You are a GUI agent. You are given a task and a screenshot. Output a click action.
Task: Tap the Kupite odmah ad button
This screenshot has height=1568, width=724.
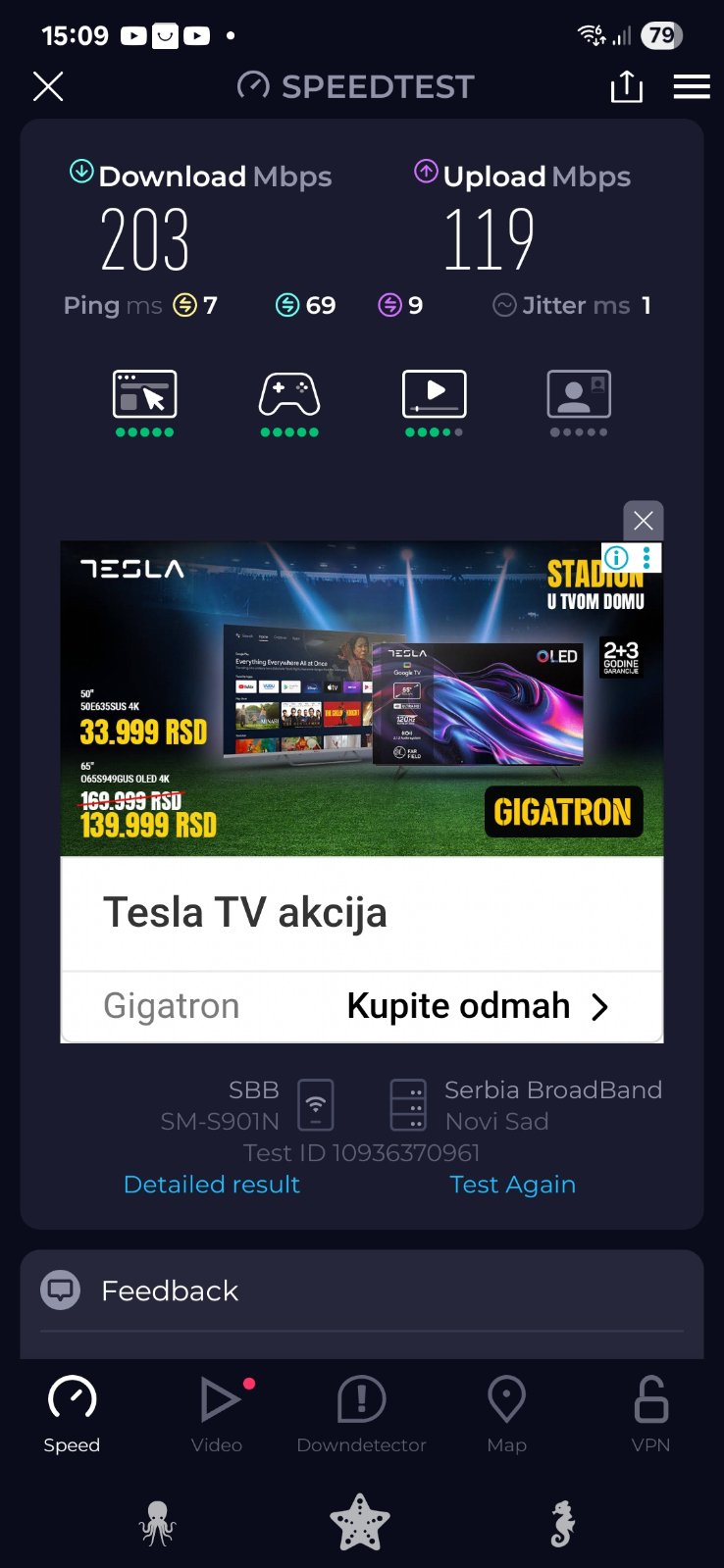(x=478, y=1006)
